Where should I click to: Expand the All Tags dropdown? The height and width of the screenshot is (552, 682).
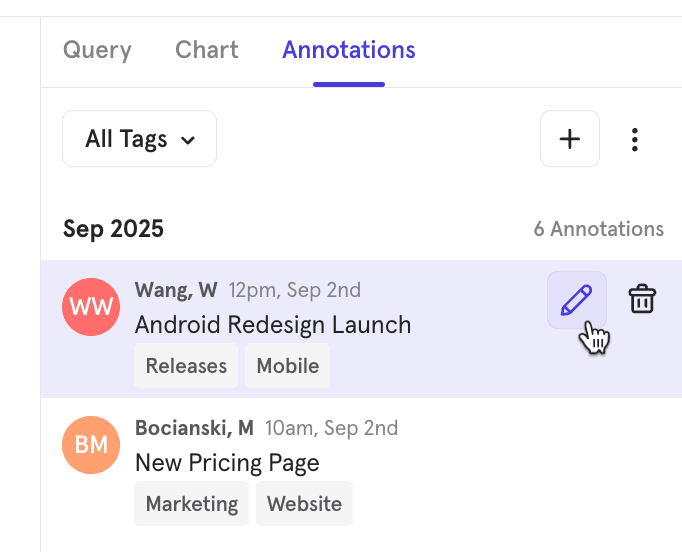[139, 139]
